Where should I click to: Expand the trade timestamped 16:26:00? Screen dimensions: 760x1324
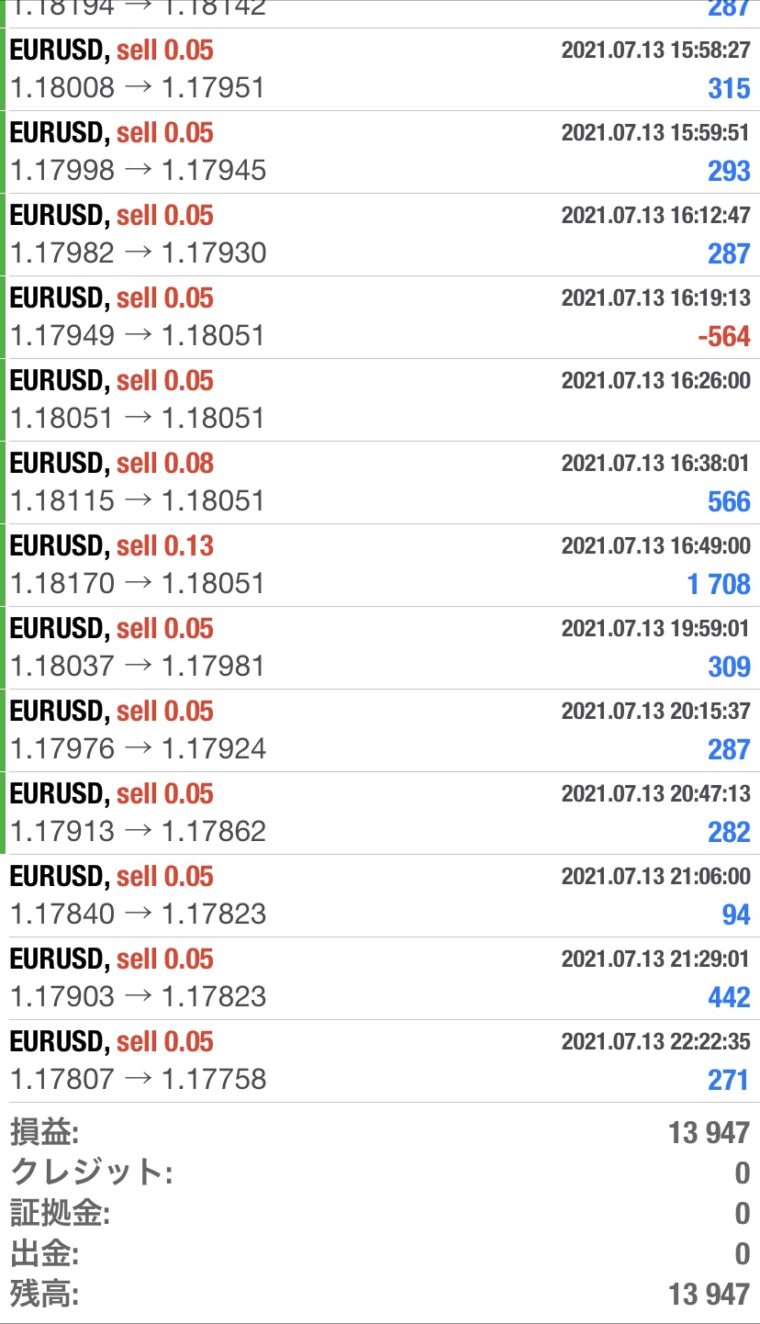pyautogui.click(x=380, y=400)
